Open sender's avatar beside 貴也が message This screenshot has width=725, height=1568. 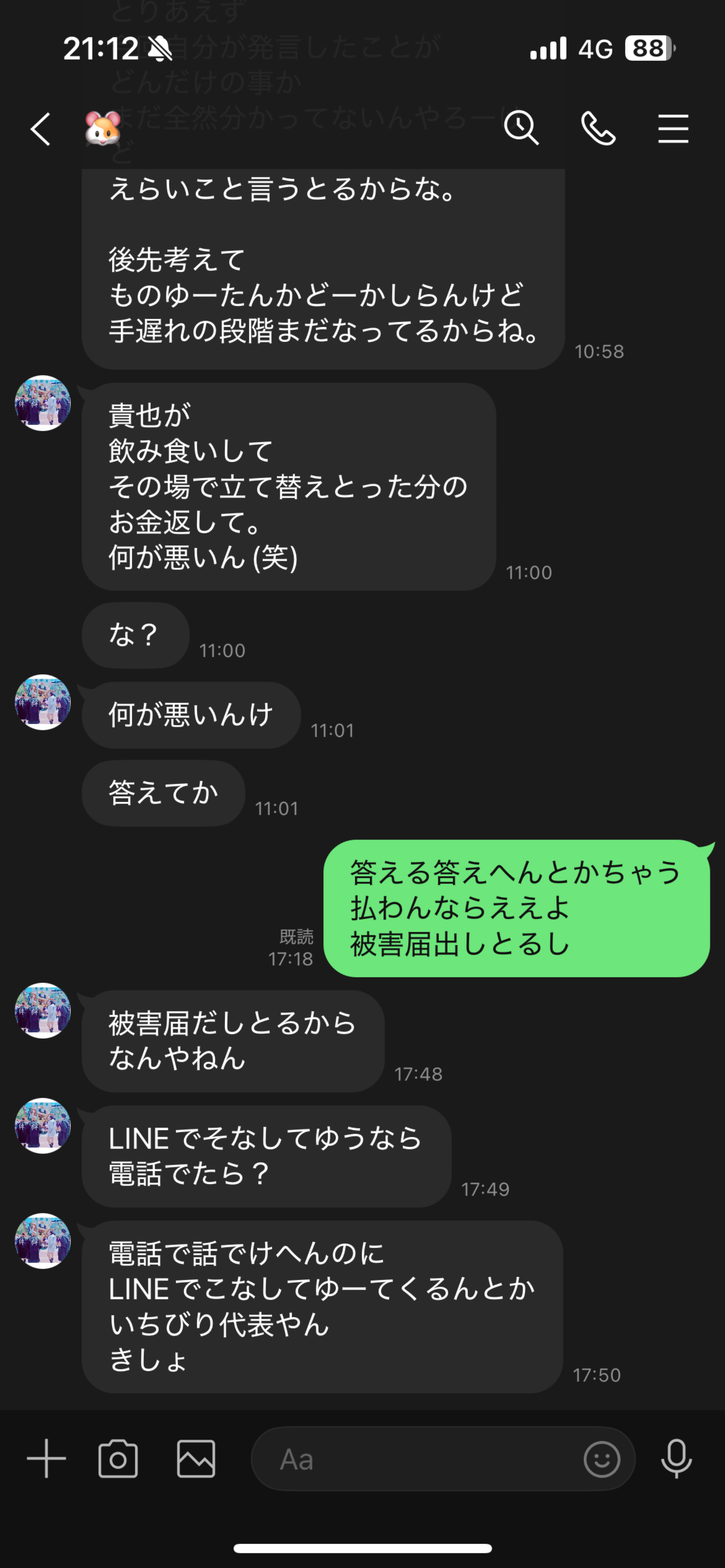43,403
